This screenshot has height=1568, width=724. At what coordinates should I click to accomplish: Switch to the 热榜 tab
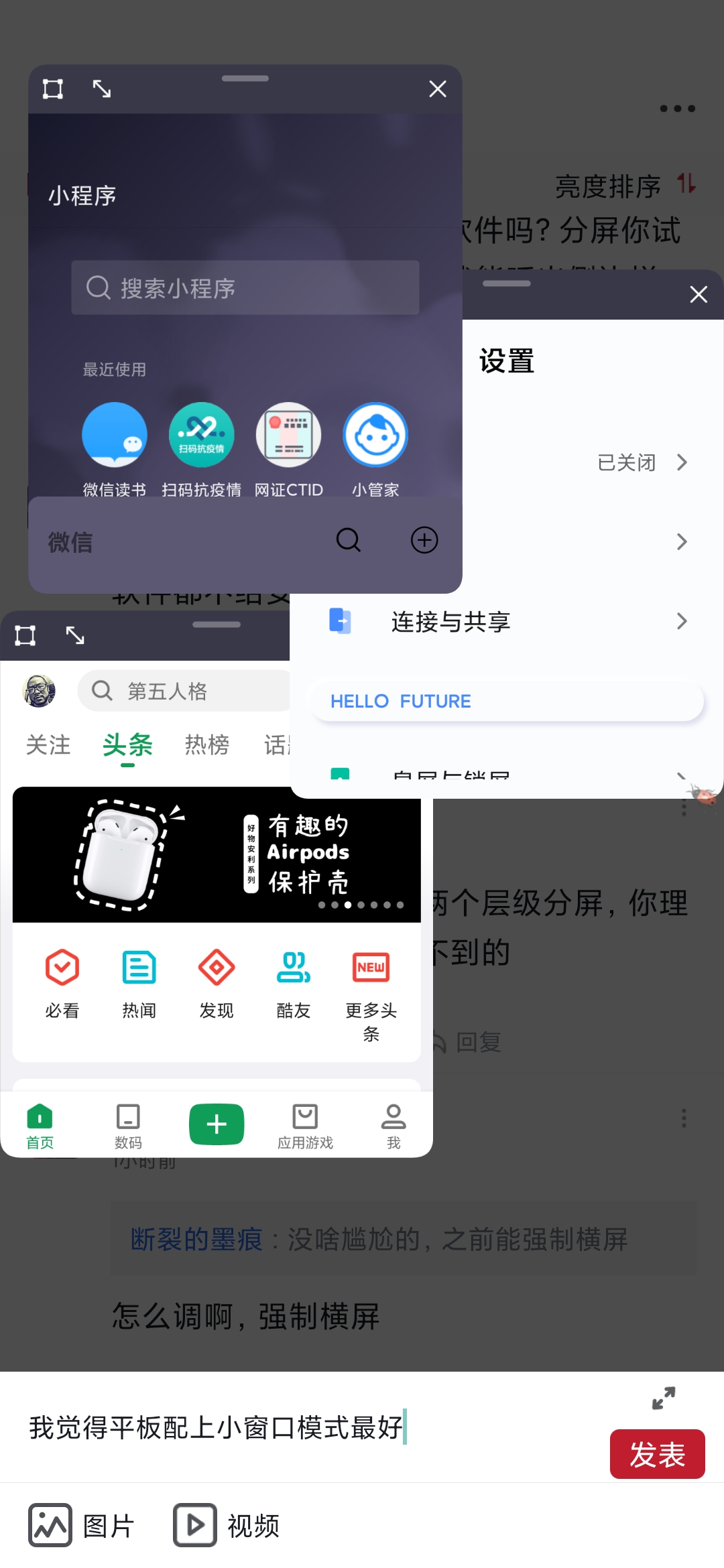pos(207,745)
